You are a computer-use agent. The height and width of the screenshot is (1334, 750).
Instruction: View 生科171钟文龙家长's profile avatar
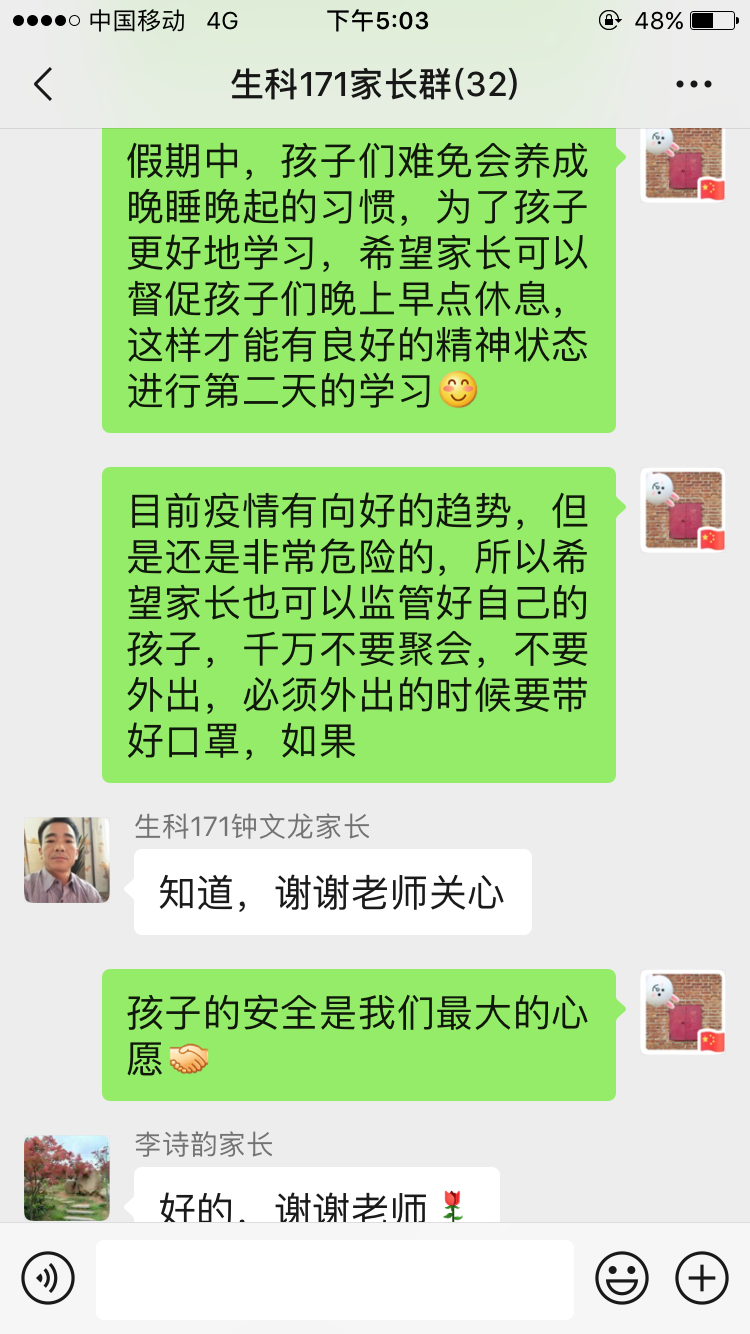tap(67, 860)
